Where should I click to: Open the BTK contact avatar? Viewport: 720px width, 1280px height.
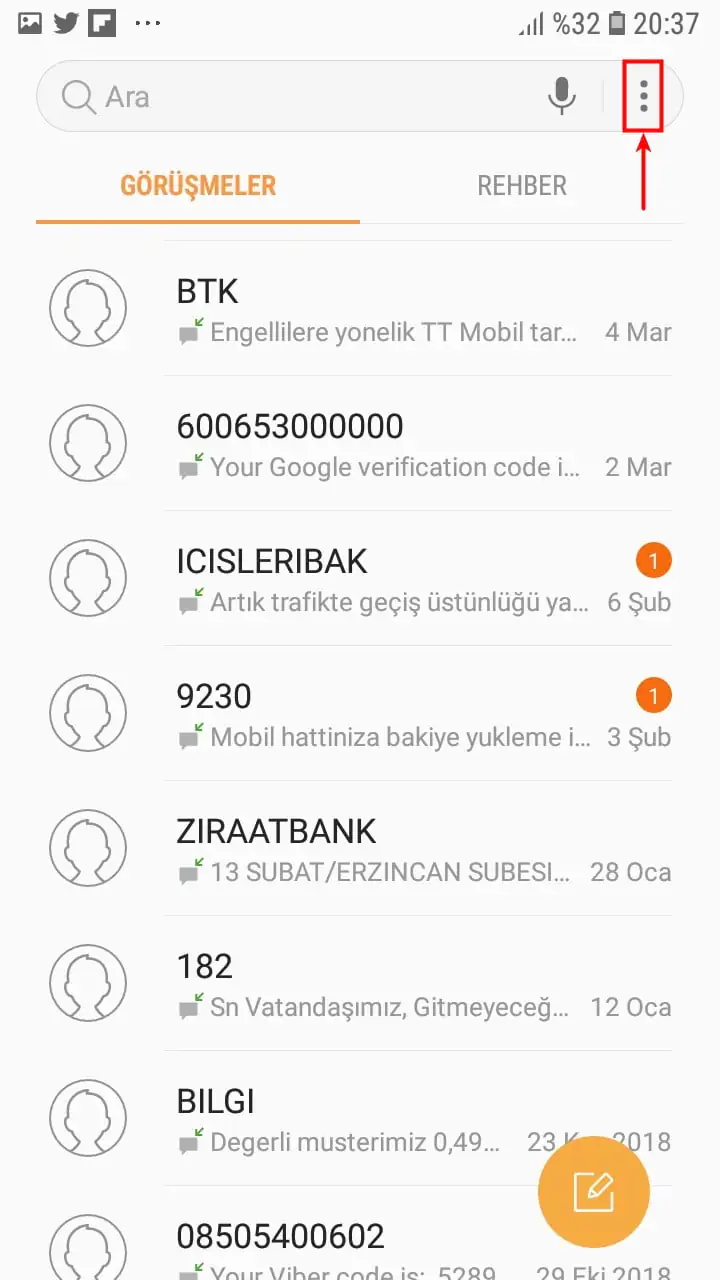[x=88, y=307]
